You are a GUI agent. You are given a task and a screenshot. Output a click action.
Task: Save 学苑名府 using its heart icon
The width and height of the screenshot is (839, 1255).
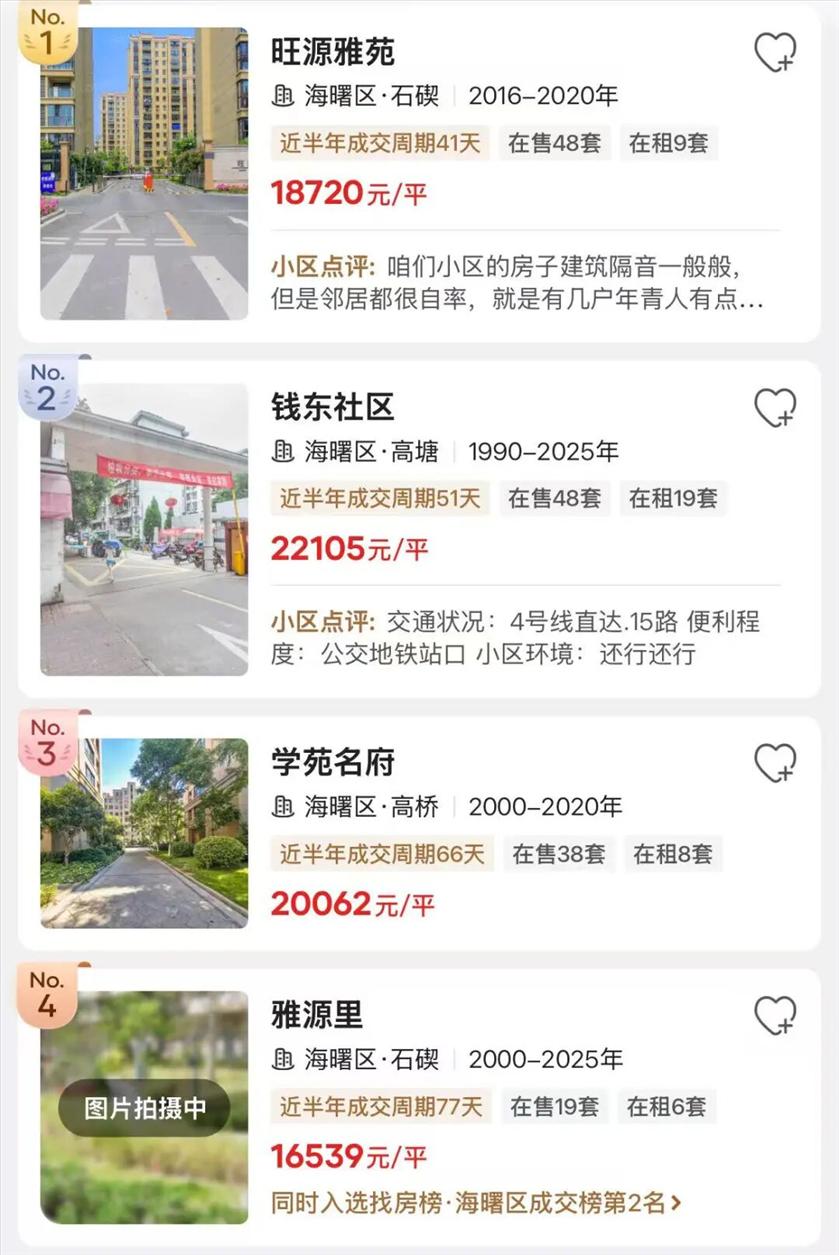click(x=775, y=763)
